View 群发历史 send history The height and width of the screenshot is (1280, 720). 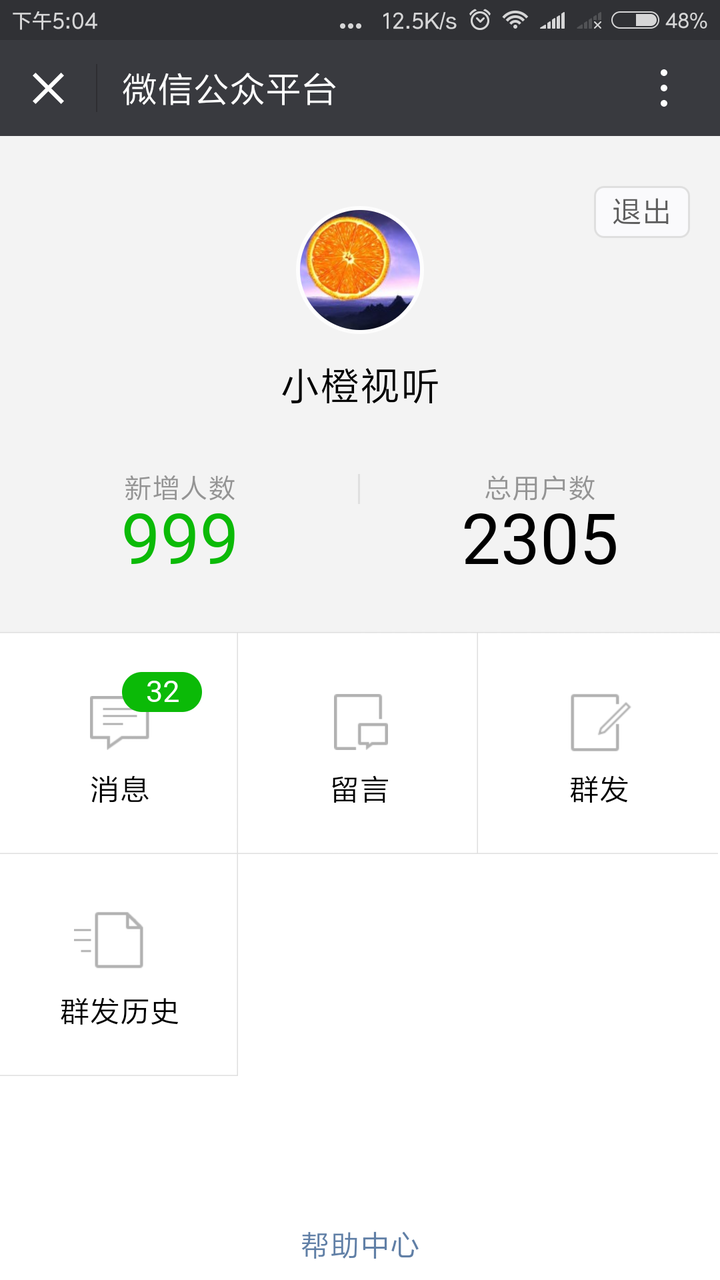click(119, 966)
